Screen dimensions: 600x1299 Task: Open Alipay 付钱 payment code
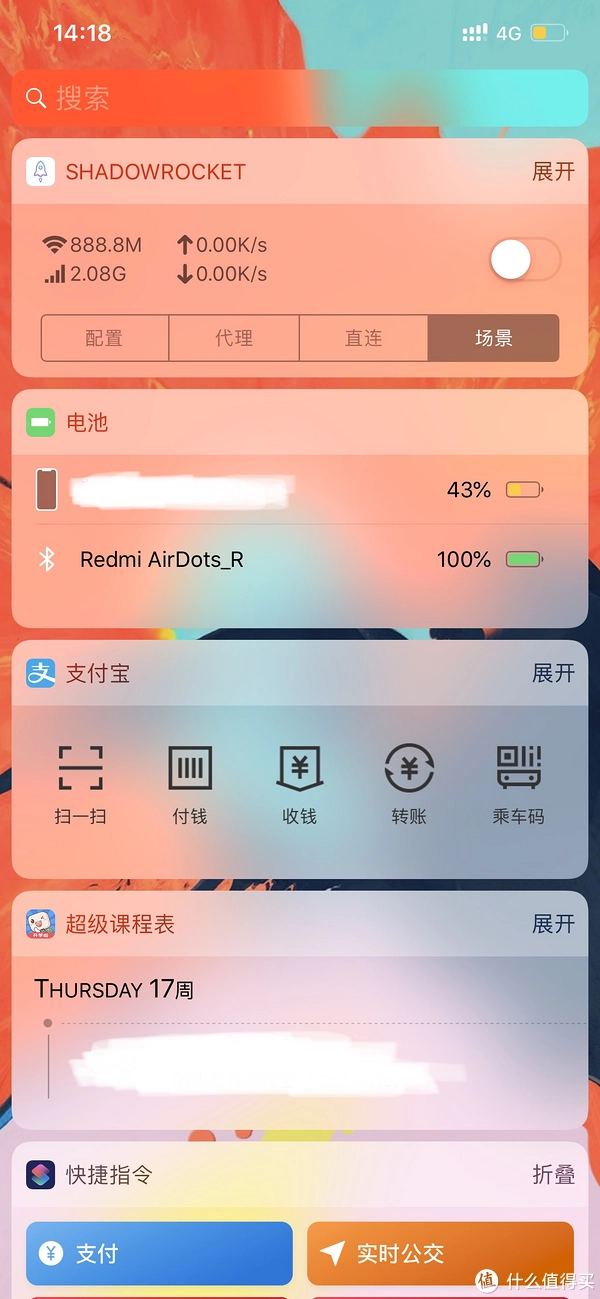tap(190, 785)
